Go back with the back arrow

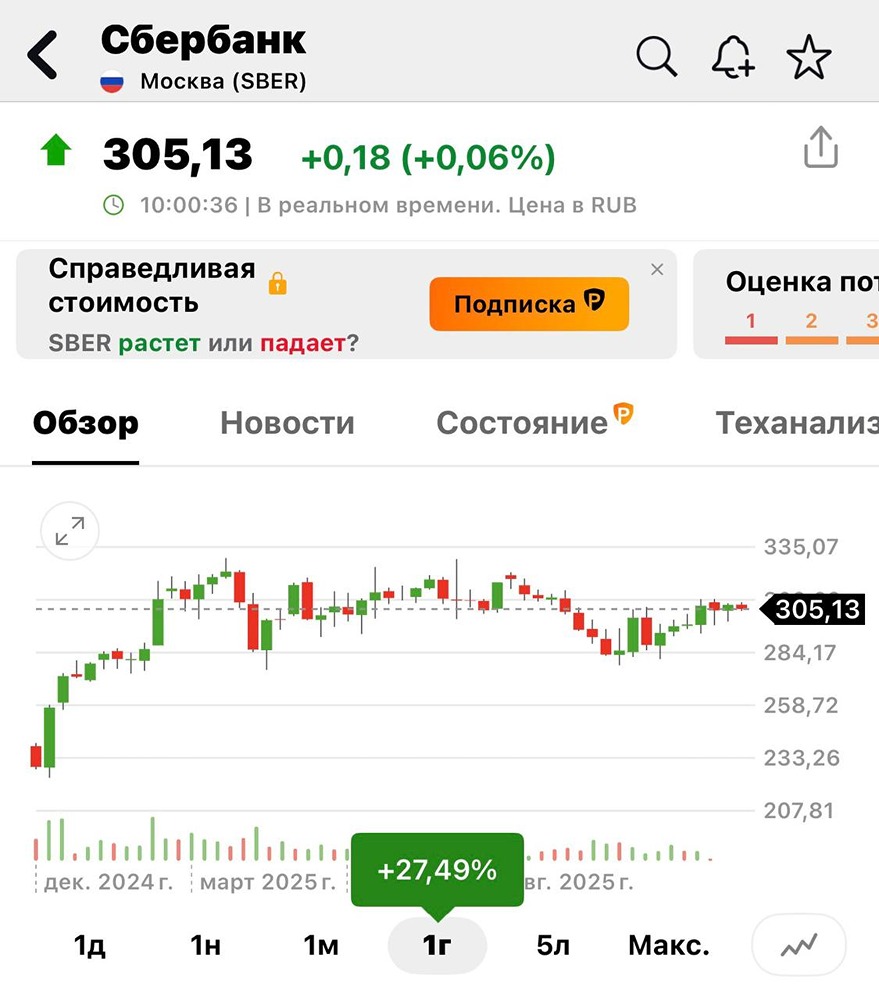pyautogui.click(x=42, y=52)
